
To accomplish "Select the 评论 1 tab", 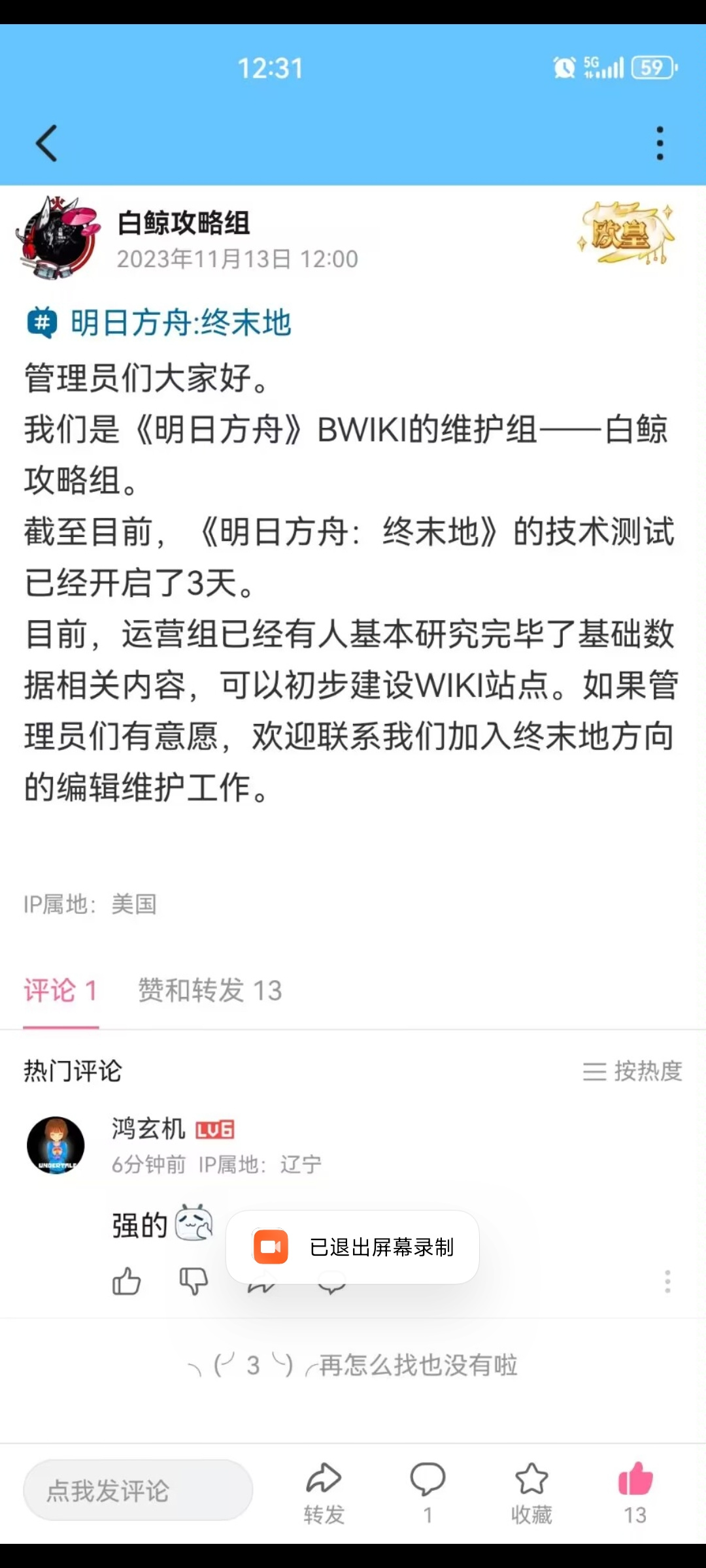I will tap(61, 990).
